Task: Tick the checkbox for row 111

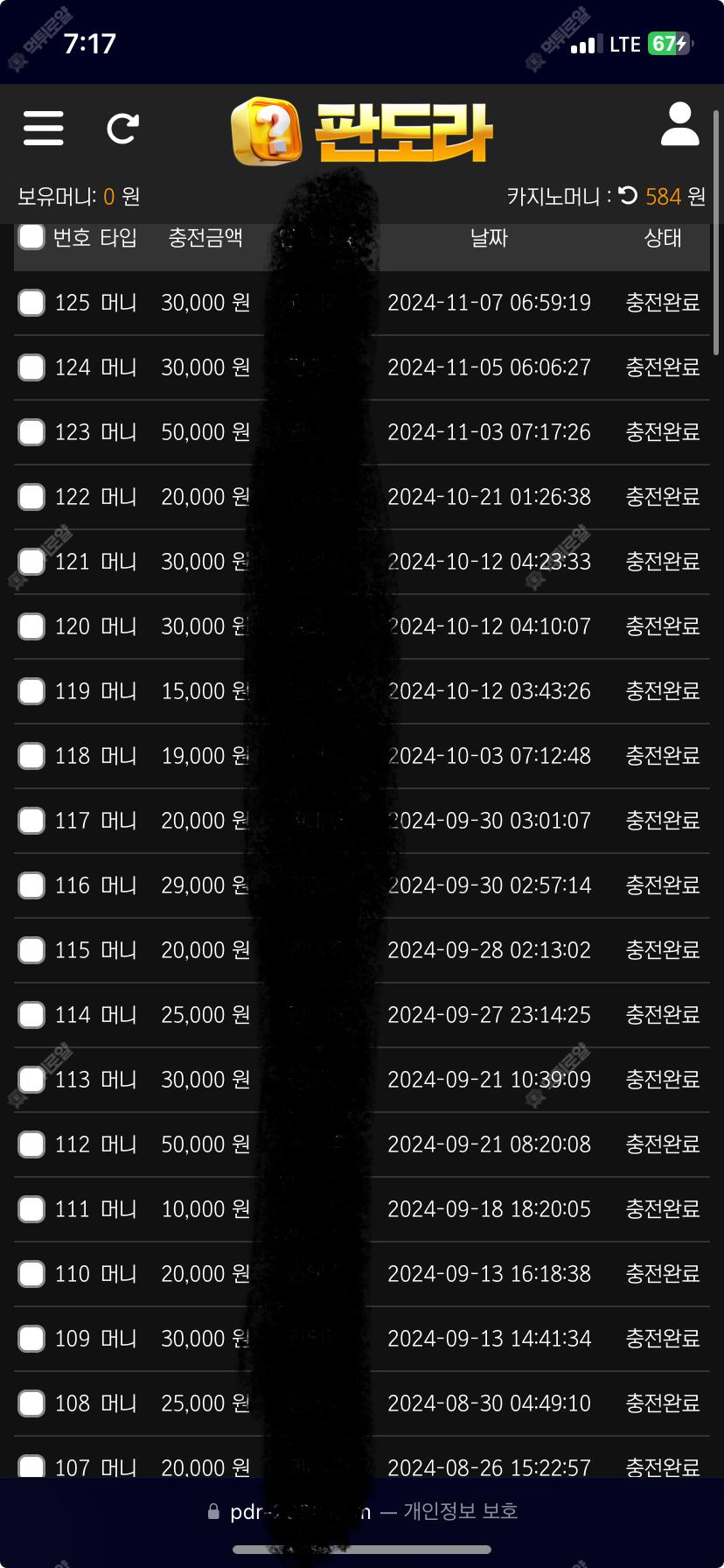Action: [31, 1209]
